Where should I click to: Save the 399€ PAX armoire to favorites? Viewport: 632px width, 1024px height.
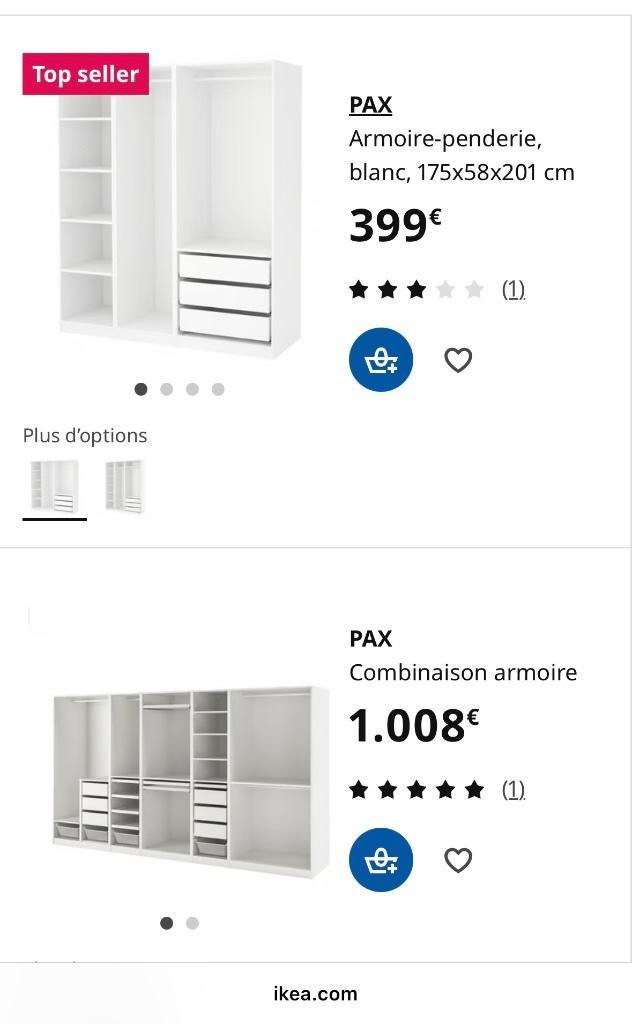pos(458,360)
